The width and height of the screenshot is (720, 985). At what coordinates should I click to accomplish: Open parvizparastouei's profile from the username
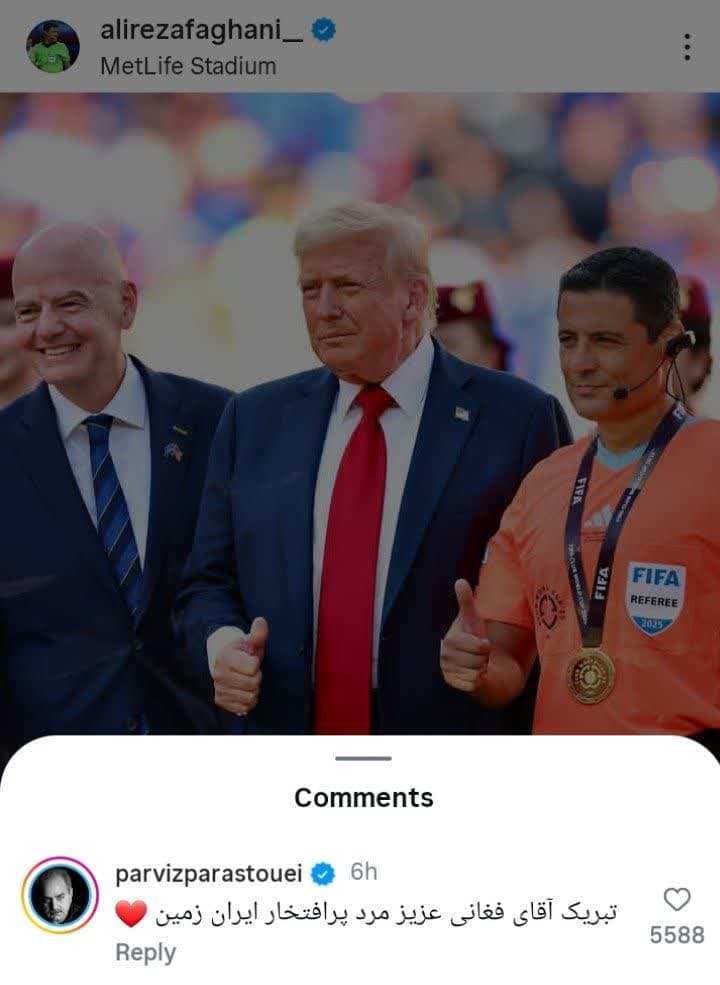pyautogui.click(x=208, y=874)
